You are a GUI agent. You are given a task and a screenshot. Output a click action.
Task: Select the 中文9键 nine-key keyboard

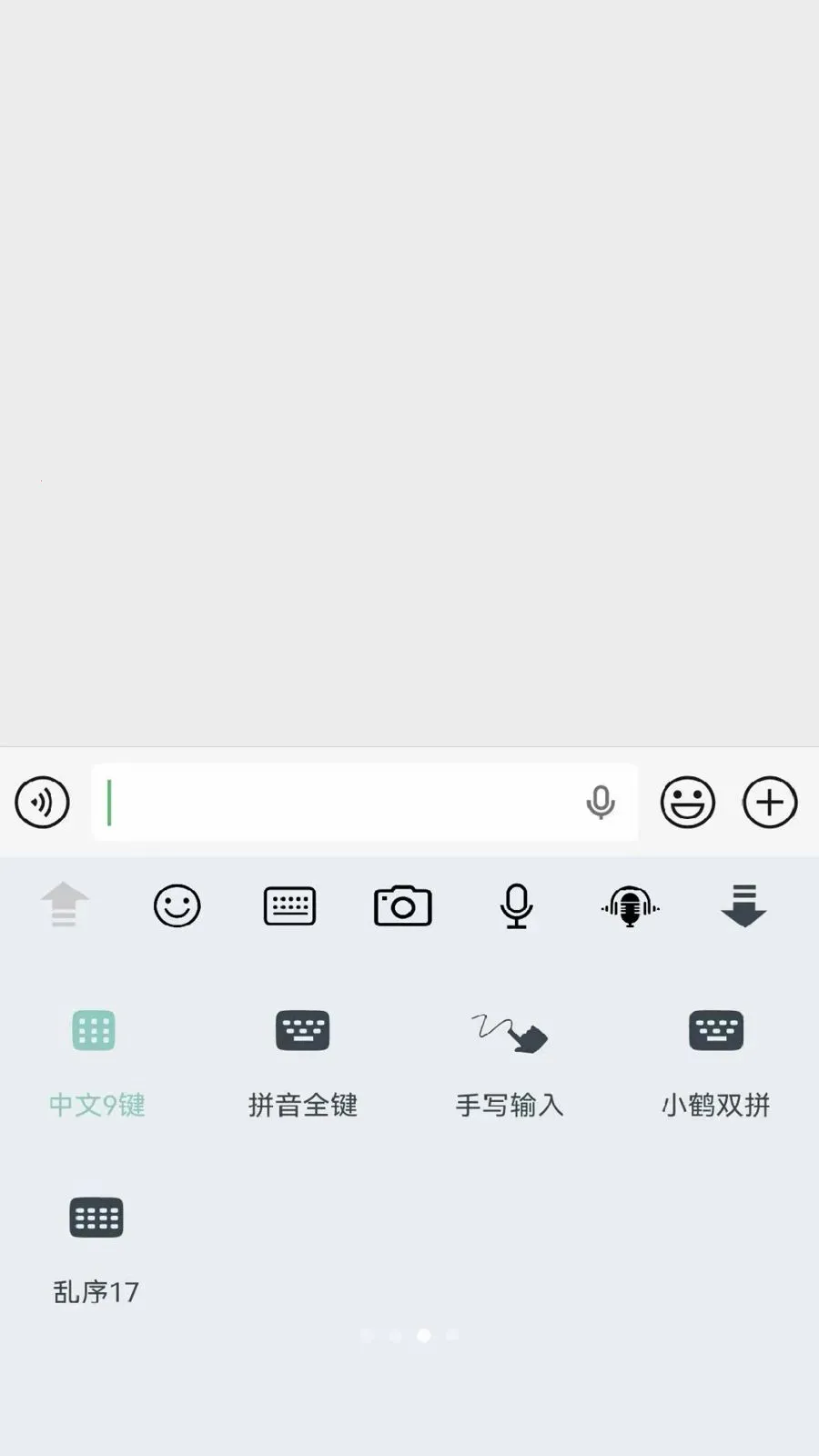click(95, 1060)
